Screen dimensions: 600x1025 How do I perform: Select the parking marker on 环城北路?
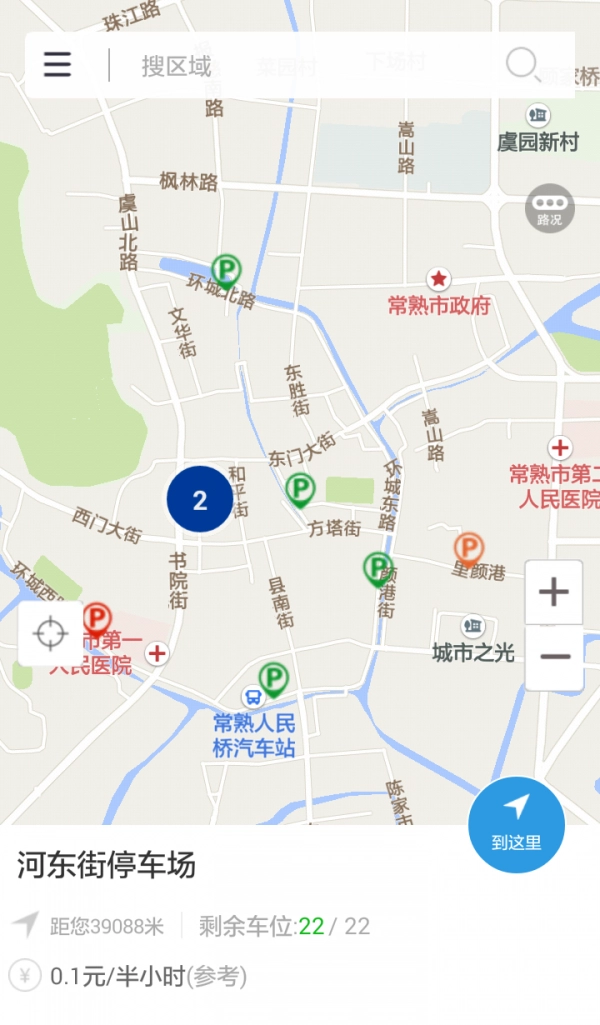[x=228, y=270]
